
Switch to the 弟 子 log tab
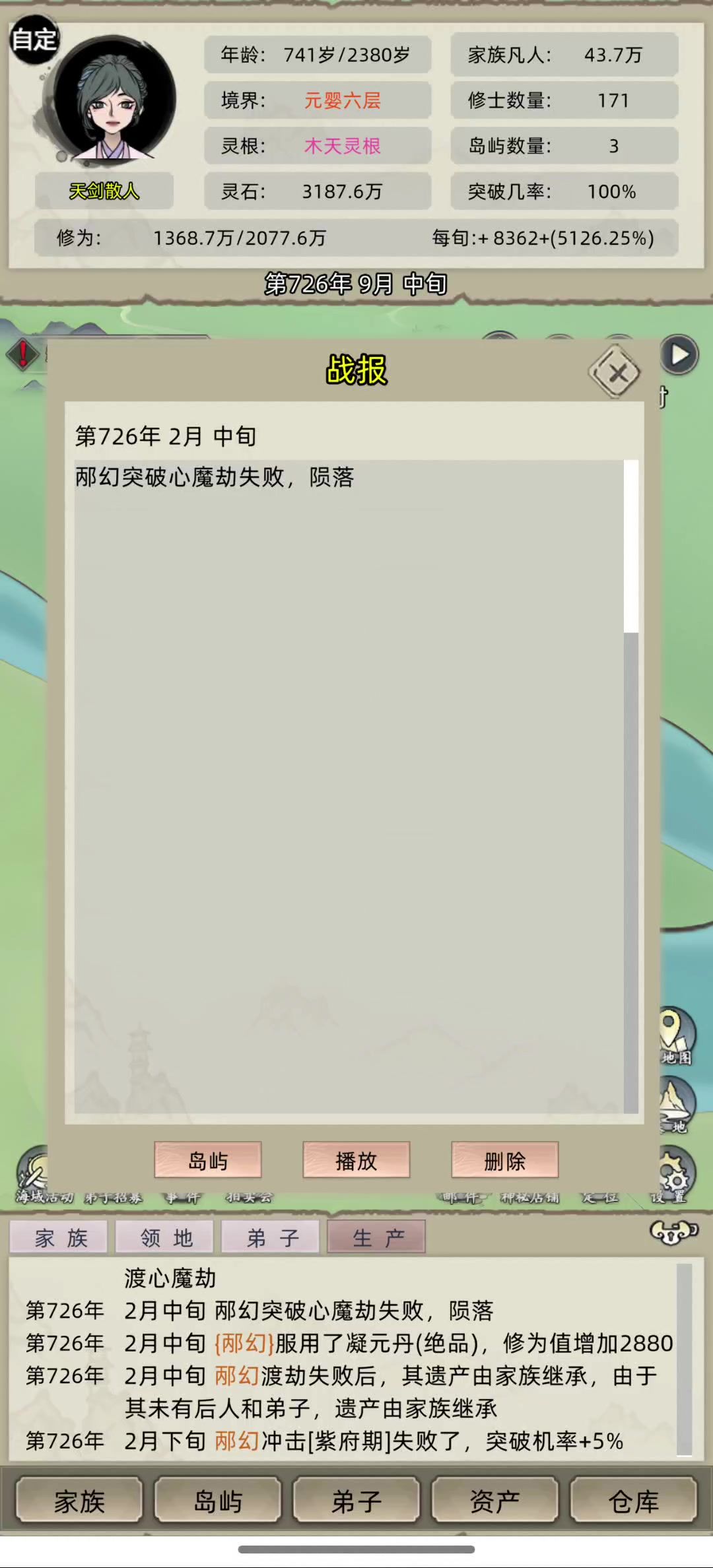pyautogui.click(x=271, y=1237)
